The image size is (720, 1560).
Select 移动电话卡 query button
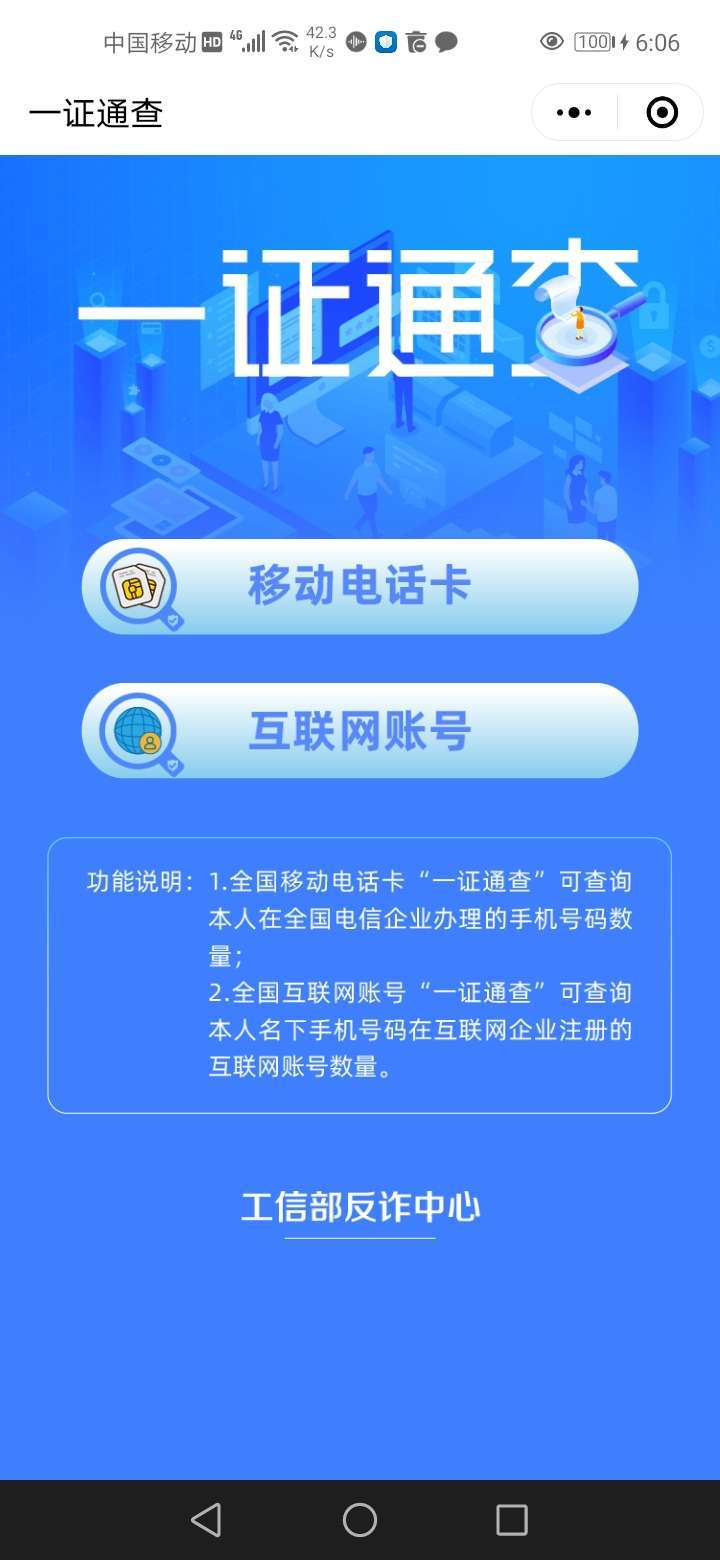(360, 586)
